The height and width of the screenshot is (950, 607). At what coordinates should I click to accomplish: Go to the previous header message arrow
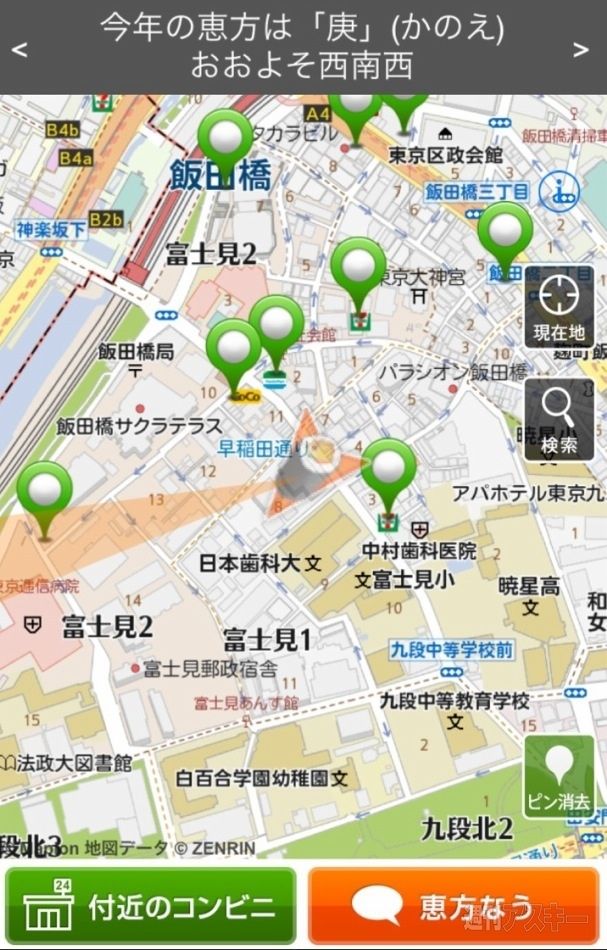pos(19,49)
